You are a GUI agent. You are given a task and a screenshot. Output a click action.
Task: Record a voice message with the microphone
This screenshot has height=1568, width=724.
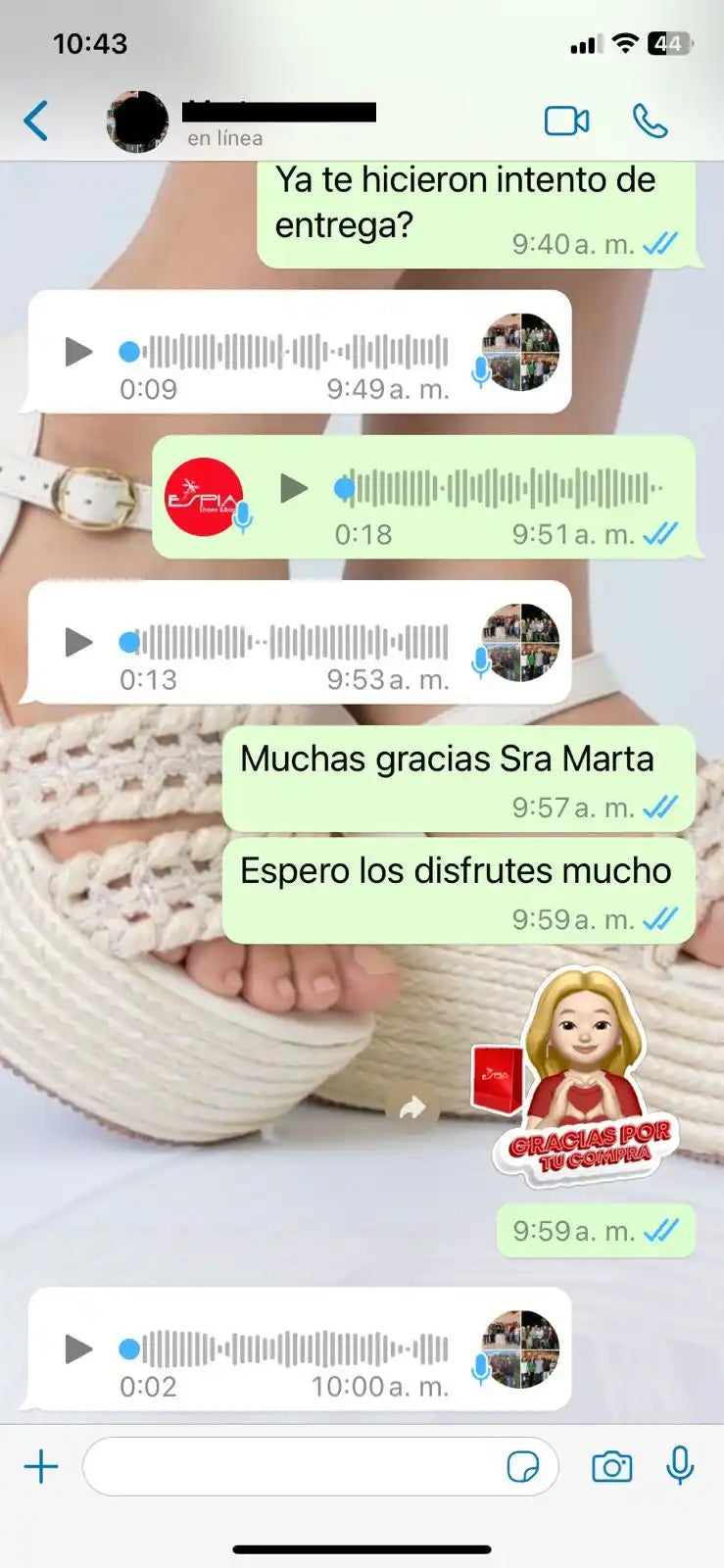pos(680,1466)
